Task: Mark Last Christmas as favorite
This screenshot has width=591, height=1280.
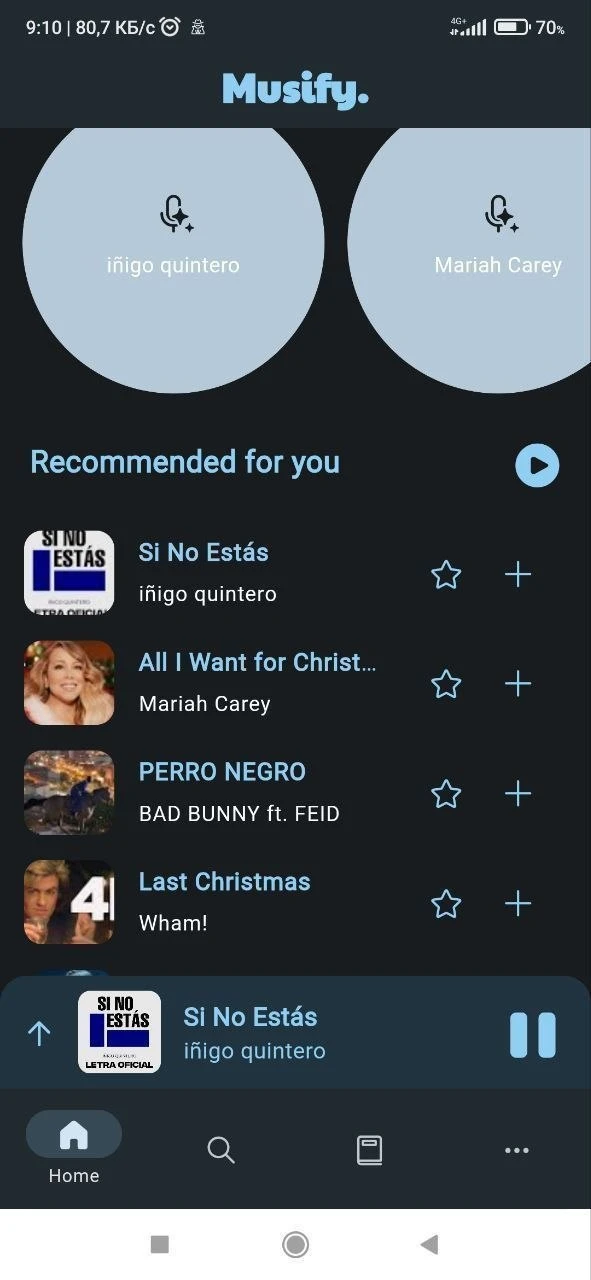Action: pos(446,904)
